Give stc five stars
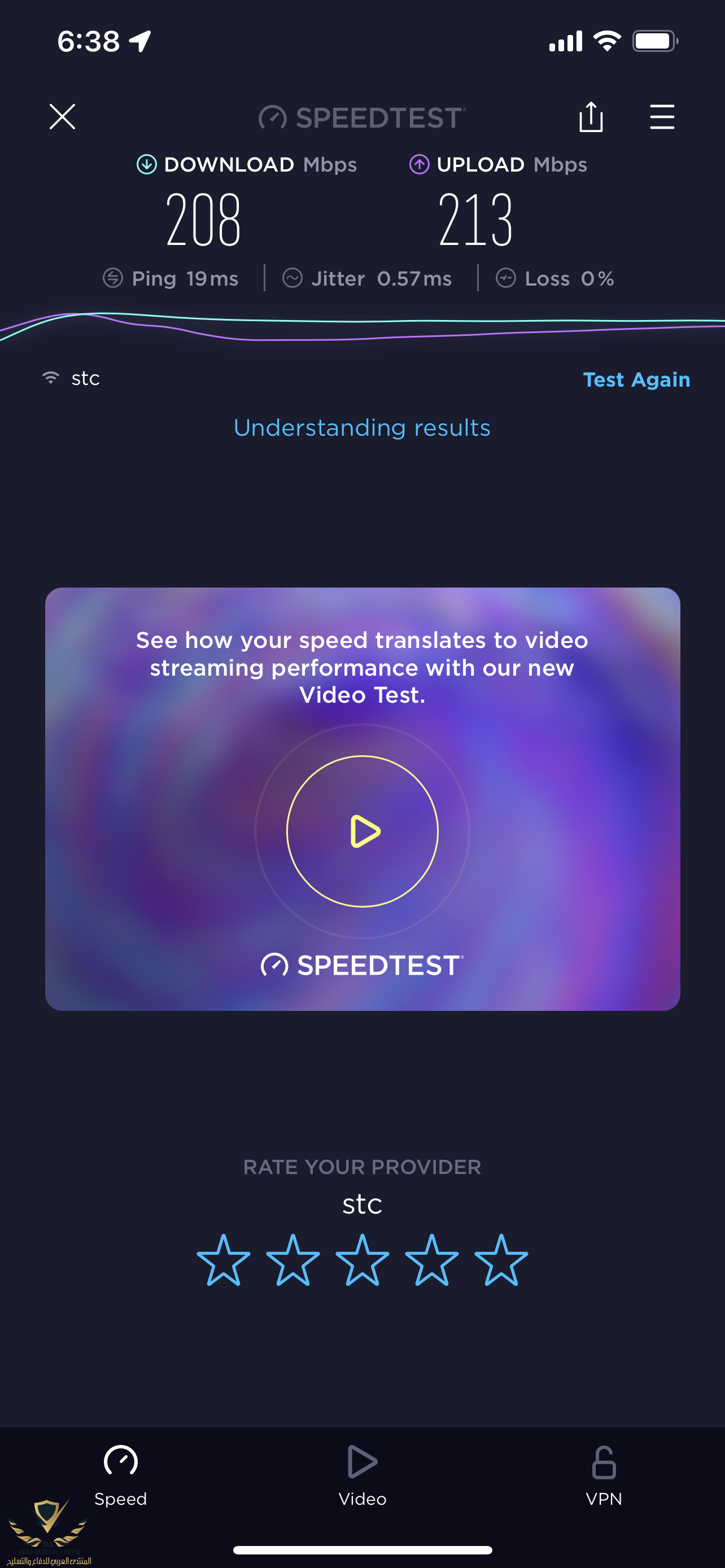Screen dimensions: 725x1568 [501, 1260]
